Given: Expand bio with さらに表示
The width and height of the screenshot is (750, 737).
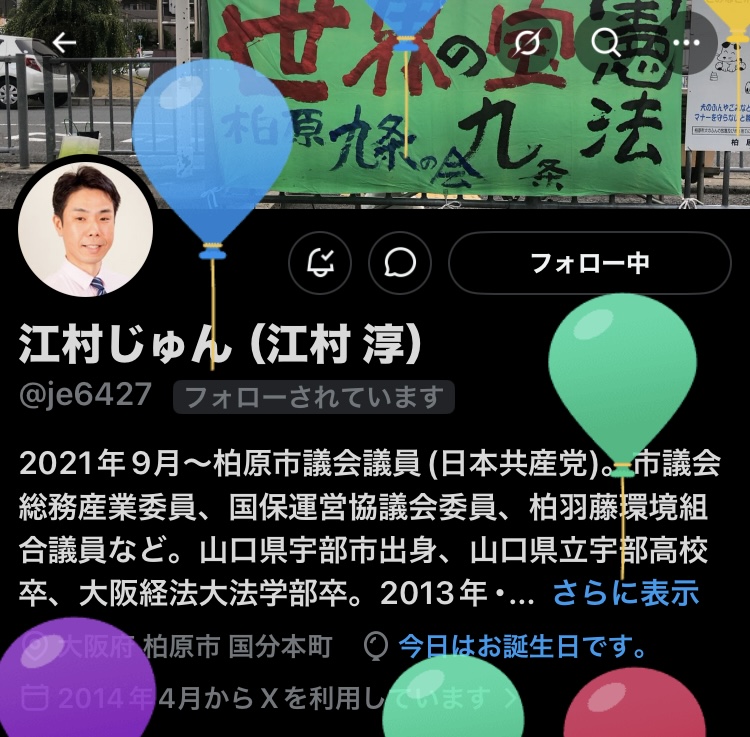Looking at the screenshot, I should [625, 593].
